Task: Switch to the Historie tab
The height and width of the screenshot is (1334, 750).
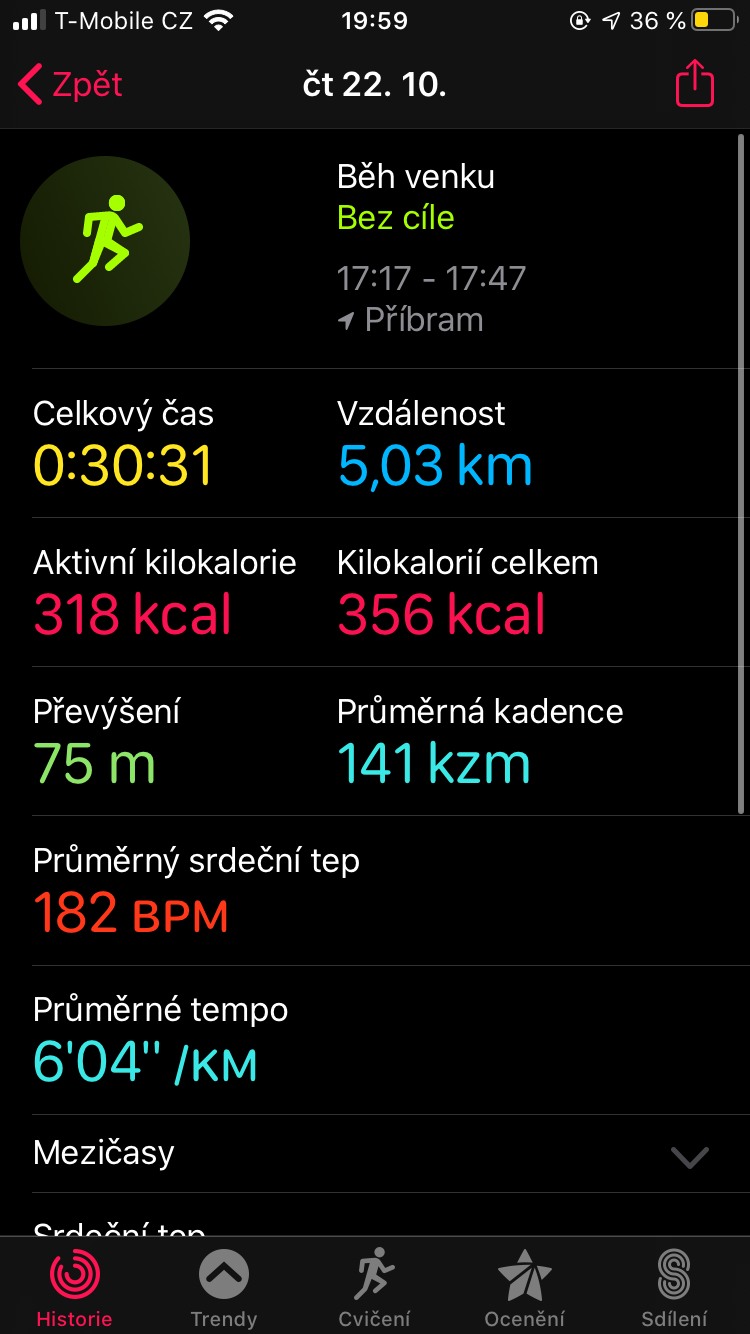Action: 75,1288
